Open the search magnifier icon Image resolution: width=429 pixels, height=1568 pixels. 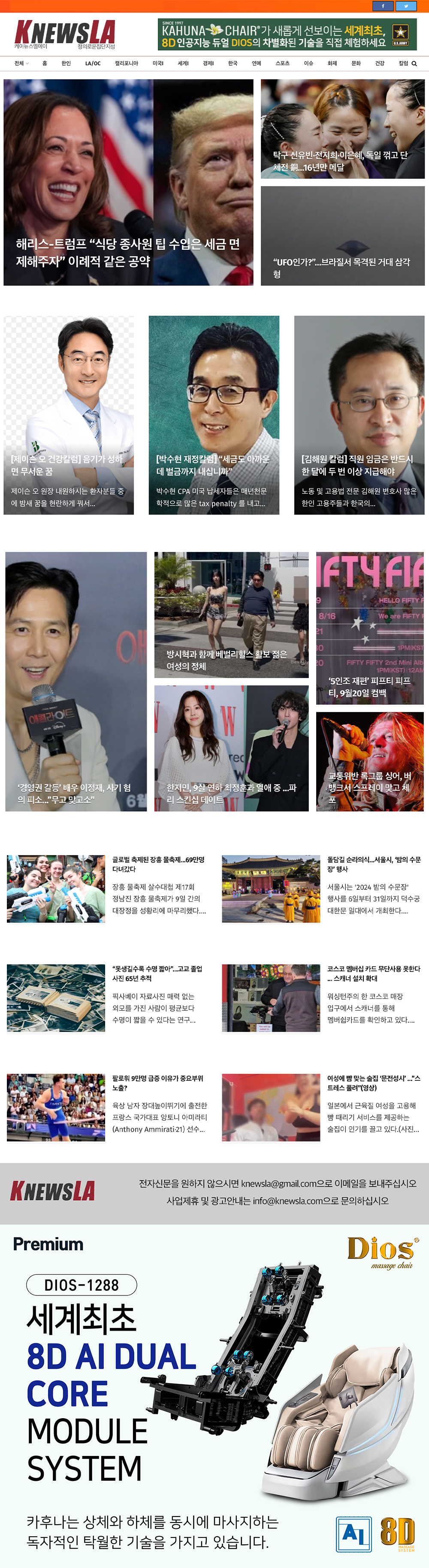[414, 63]
